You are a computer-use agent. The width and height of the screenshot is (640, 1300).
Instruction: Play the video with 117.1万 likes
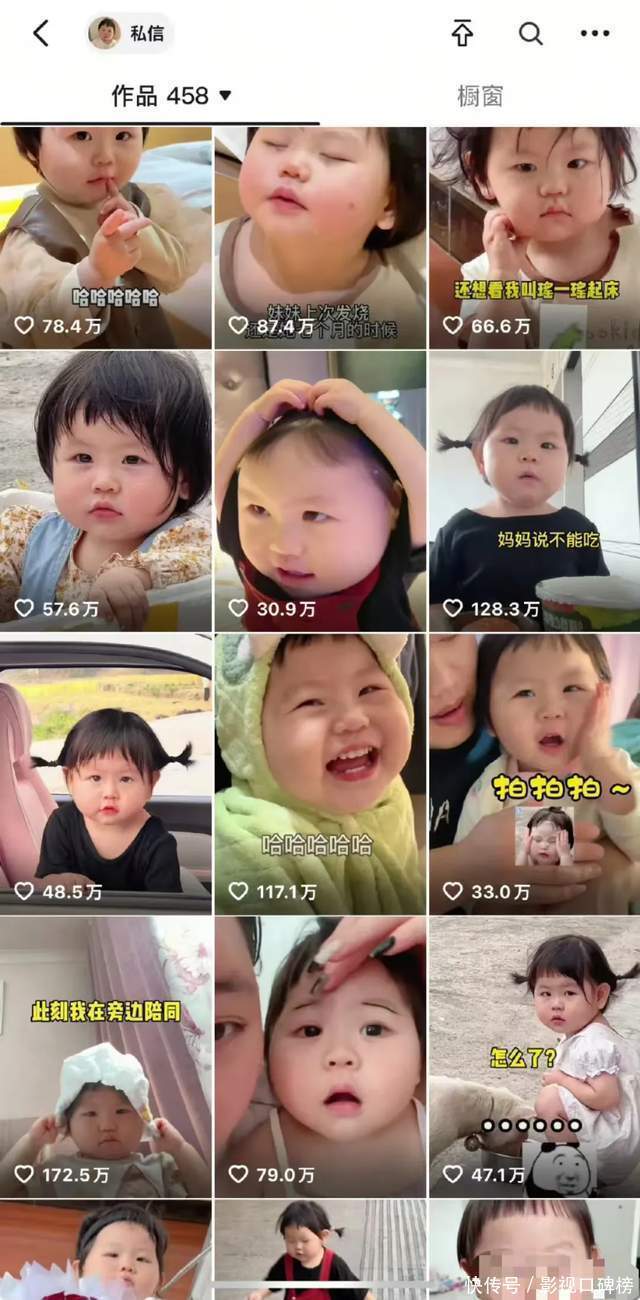320,772
